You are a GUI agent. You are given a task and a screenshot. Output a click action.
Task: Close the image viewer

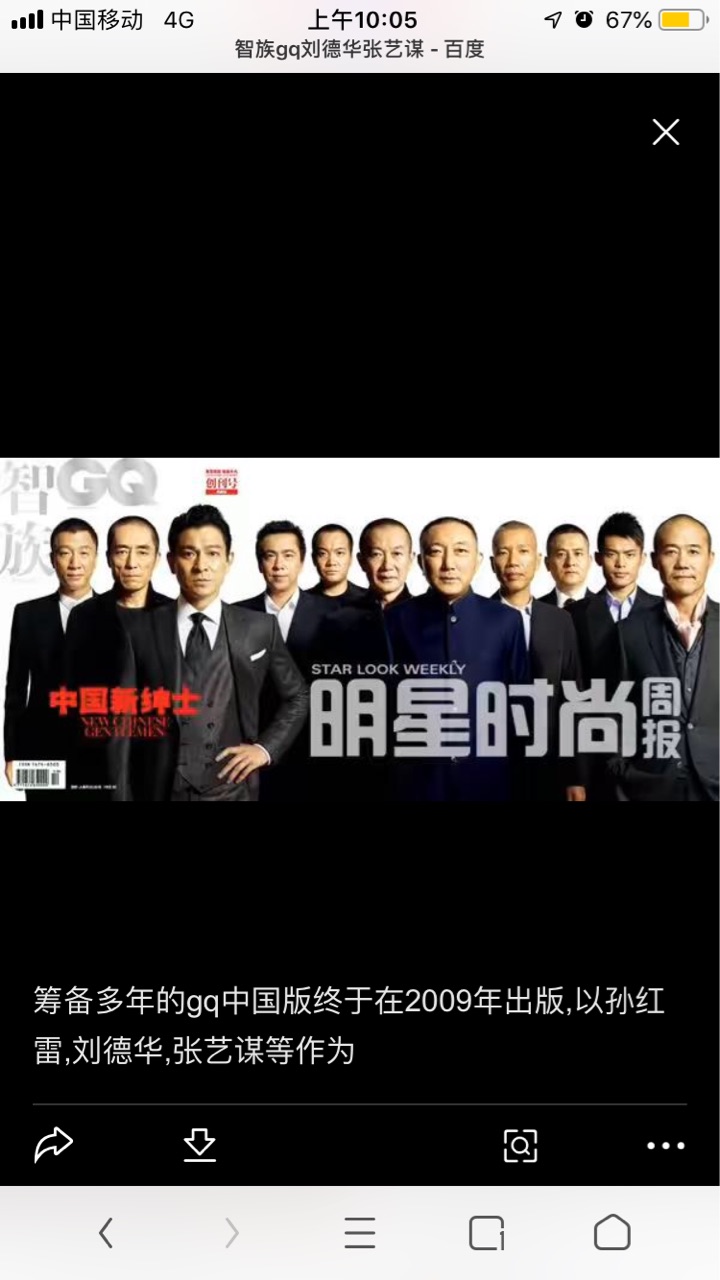[x=666, y=132]
